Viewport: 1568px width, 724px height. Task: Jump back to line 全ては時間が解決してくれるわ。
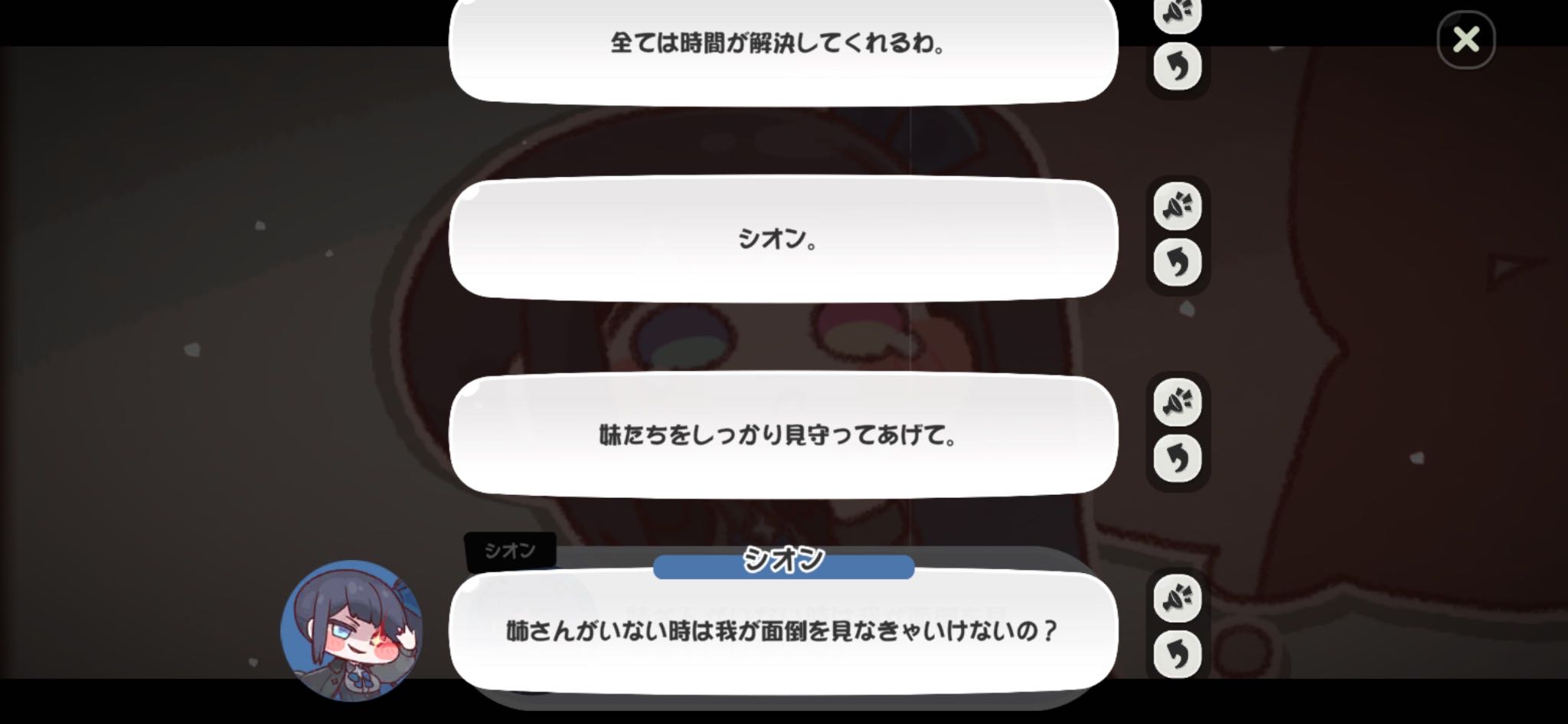[1178, 67]
